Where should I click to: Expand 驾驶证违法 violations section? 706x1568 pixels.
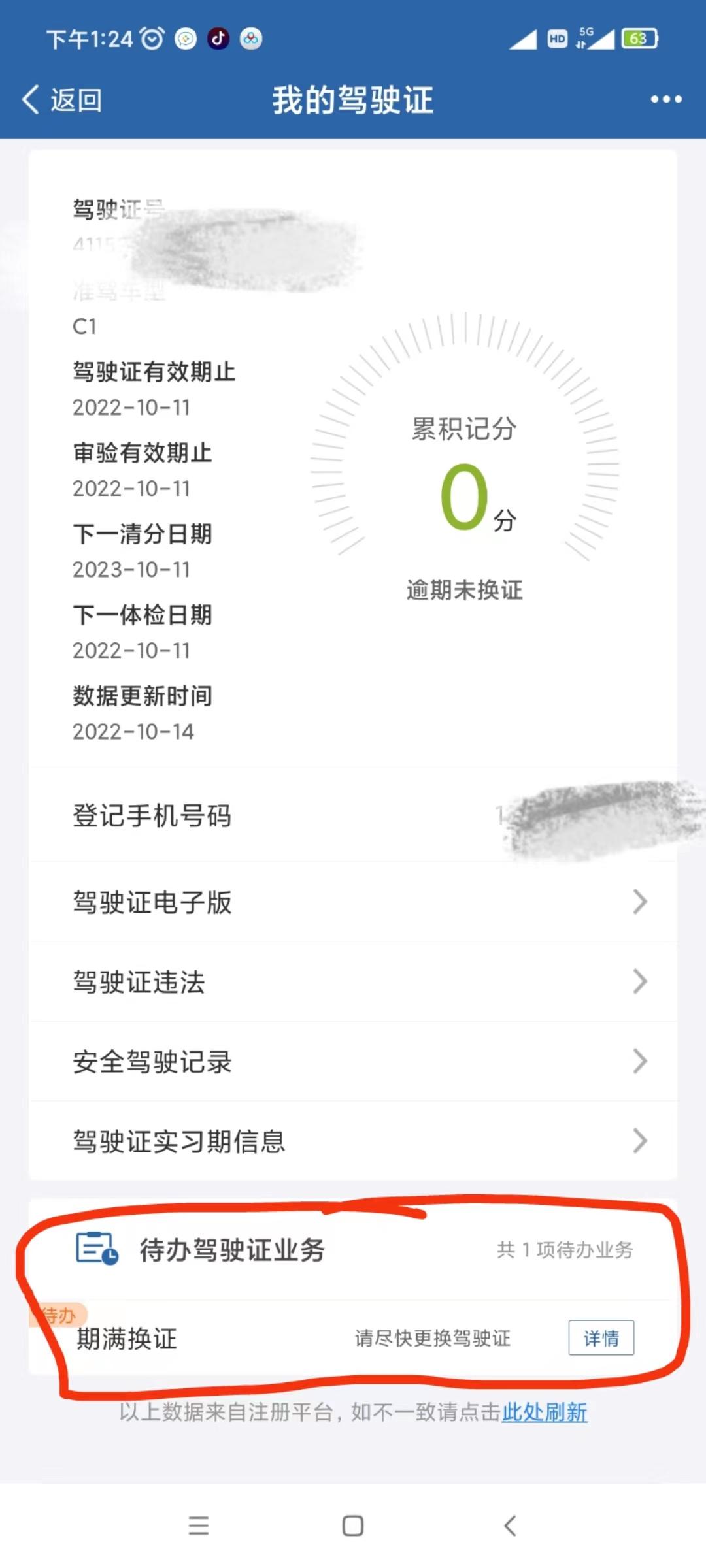353,983
